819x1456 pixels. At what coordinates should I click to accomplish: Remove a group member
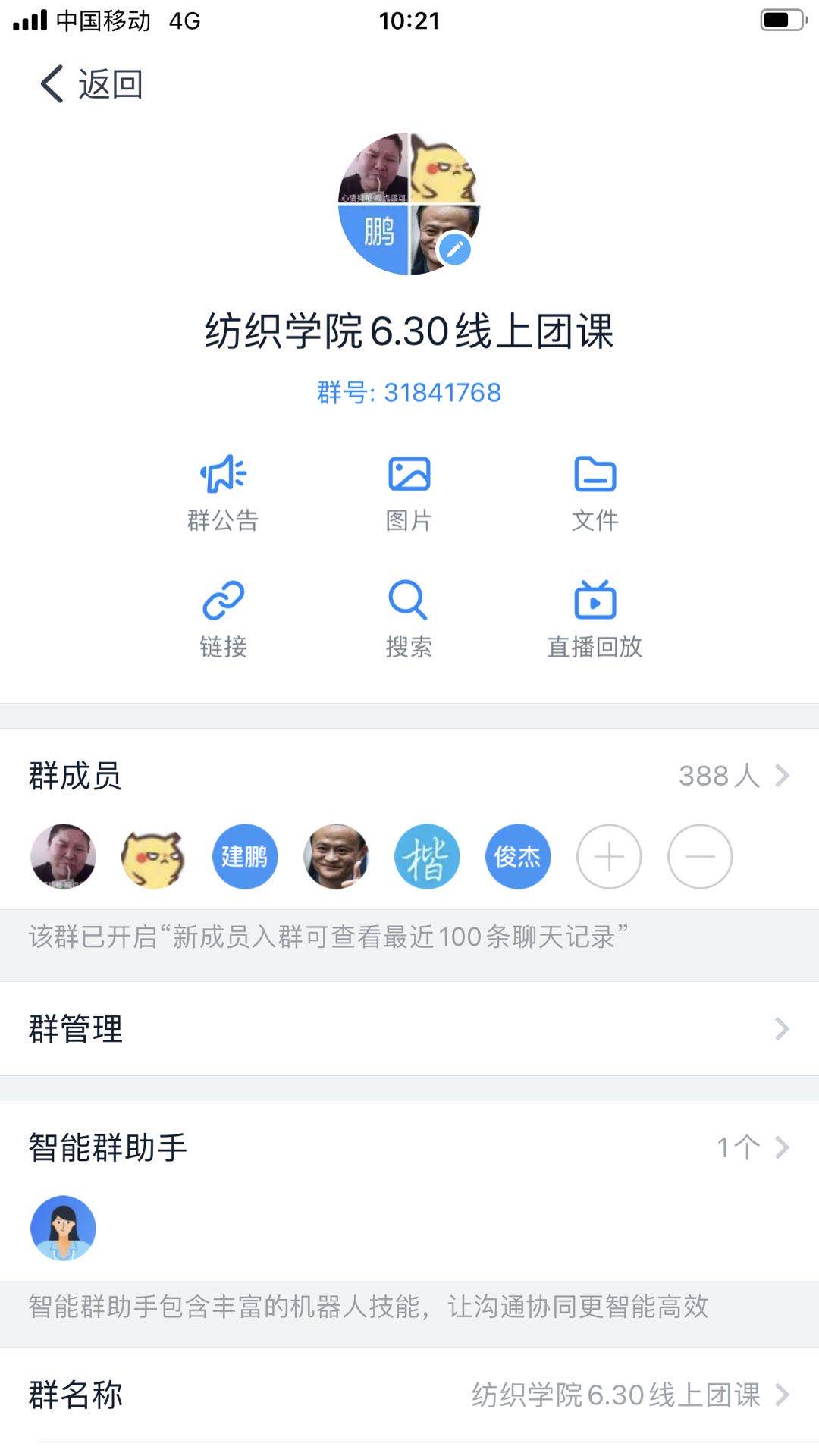pos(700,856)
